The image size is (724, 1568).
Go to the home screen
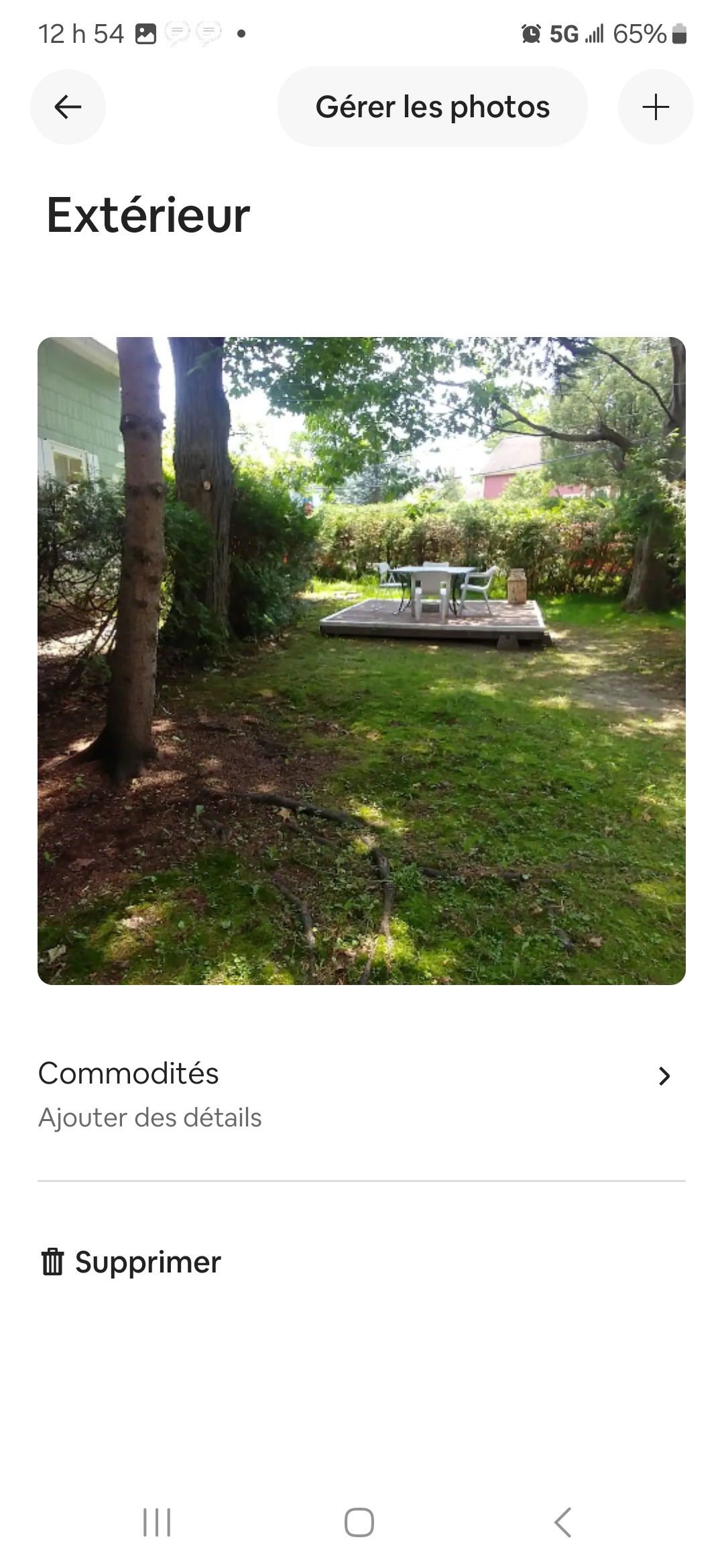coord(359,1522)
